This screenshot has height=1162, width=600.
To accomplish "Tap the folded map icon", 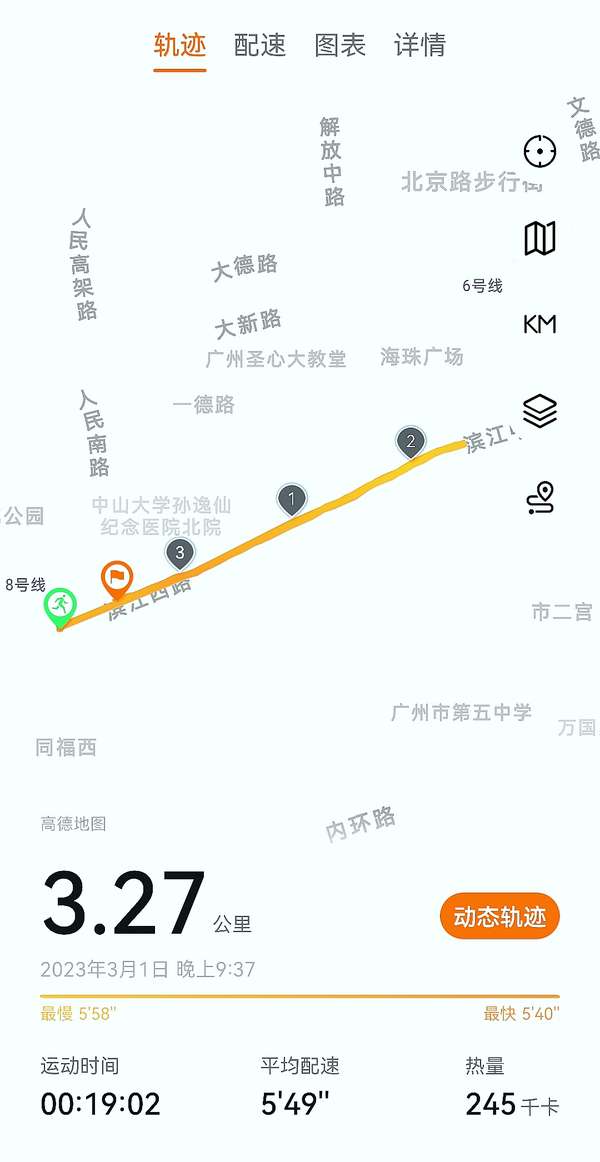I will coord(539,238).
